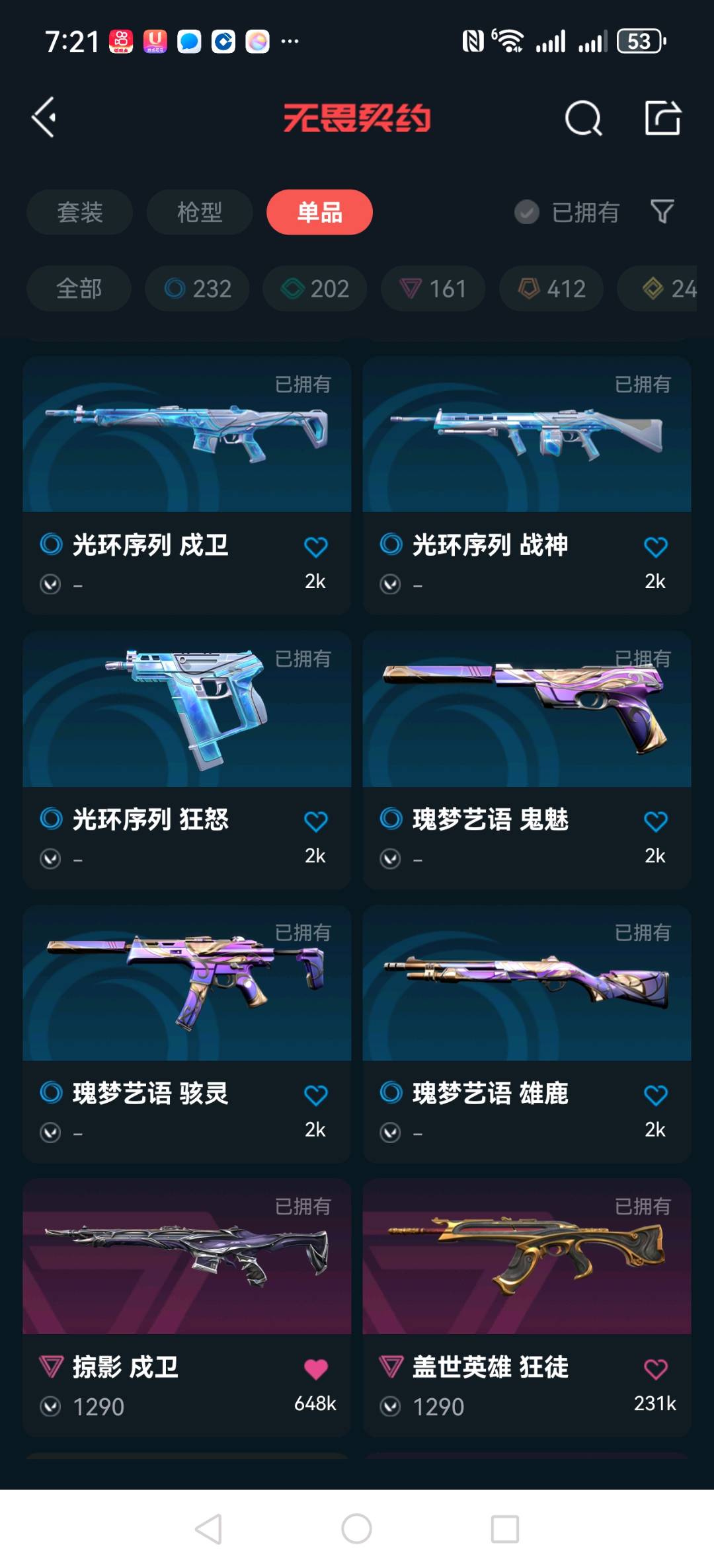
Task: Go back using the top-left arrow
Action: 44,118
